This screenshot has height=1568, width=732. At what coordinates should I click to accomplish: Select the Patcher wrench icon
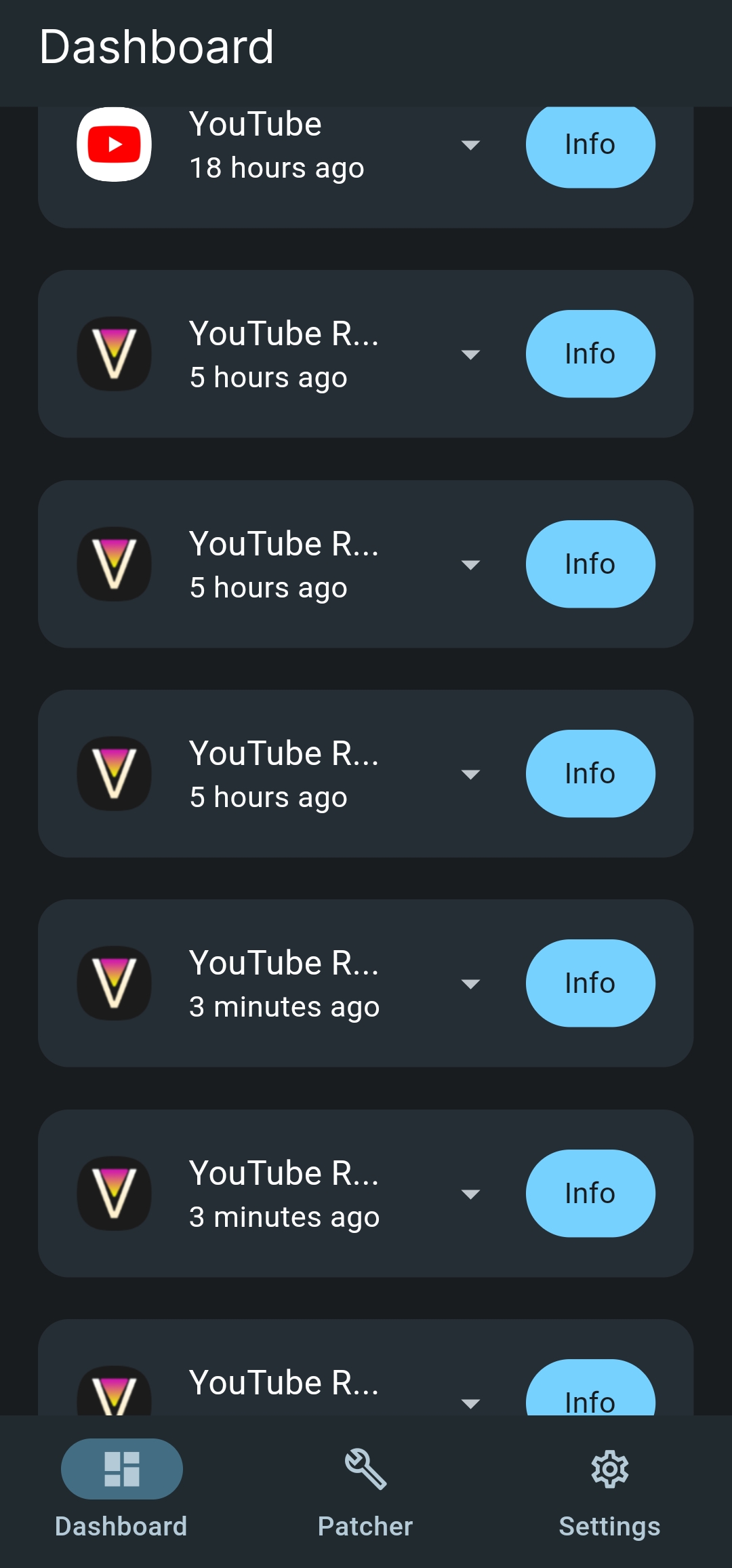tap(365, 1468)
